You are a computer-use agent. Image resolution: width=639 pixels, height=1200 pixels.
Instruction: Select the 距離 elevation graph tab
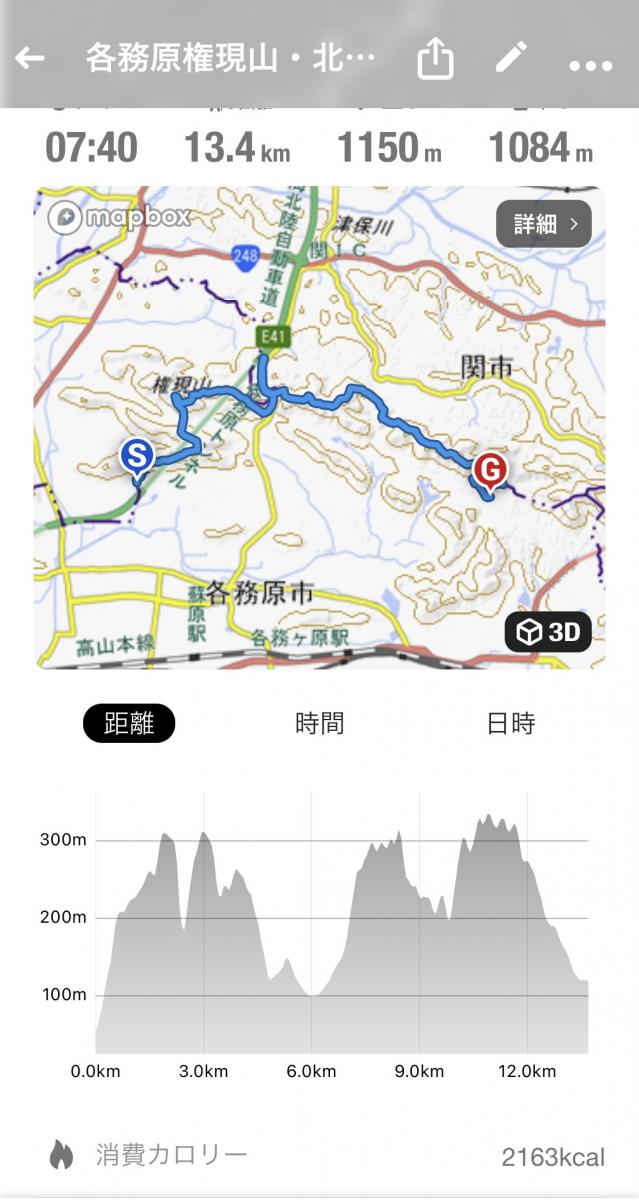[129, 723]
